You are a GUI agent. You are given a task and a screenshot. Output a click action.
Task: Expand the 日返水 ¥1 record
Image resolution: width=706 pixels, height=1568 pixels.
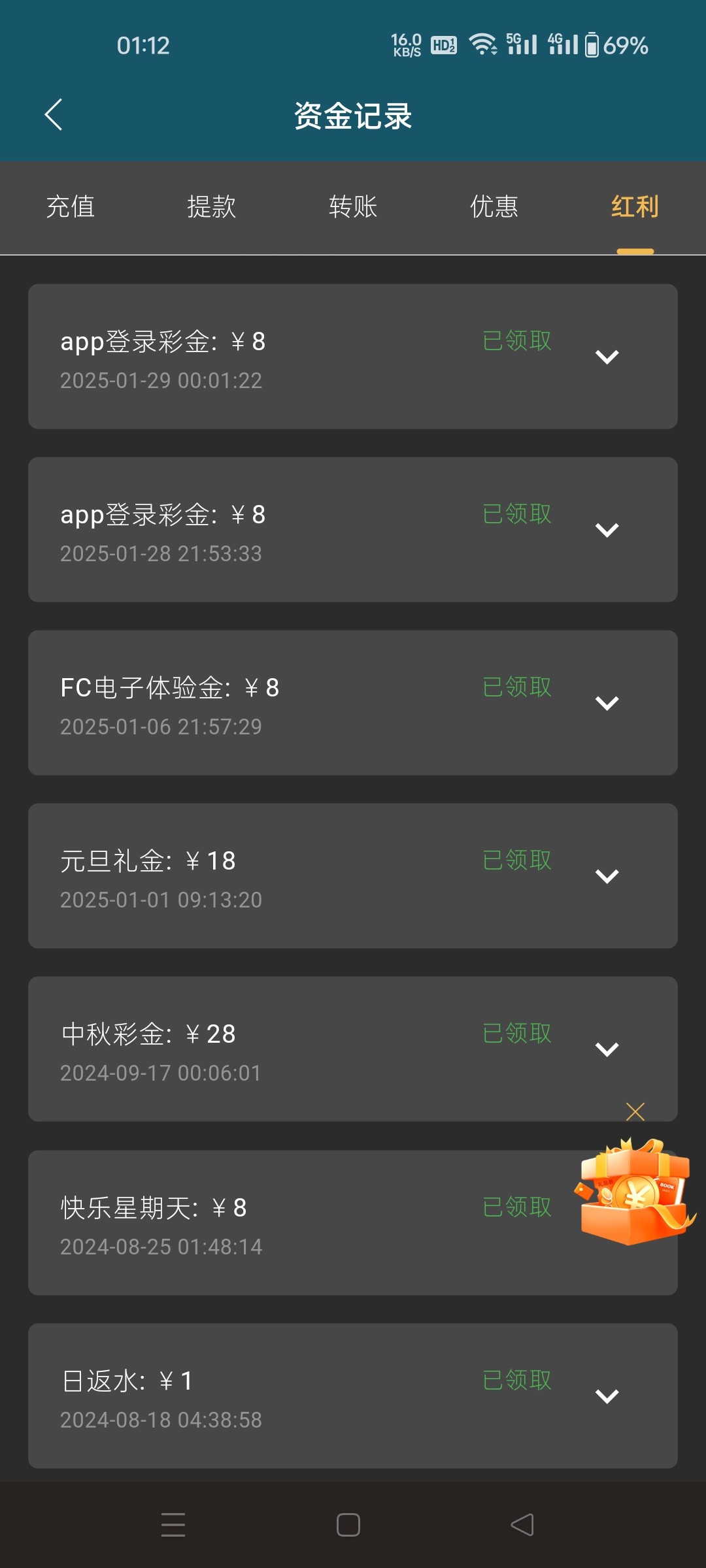pos(607,1396)
